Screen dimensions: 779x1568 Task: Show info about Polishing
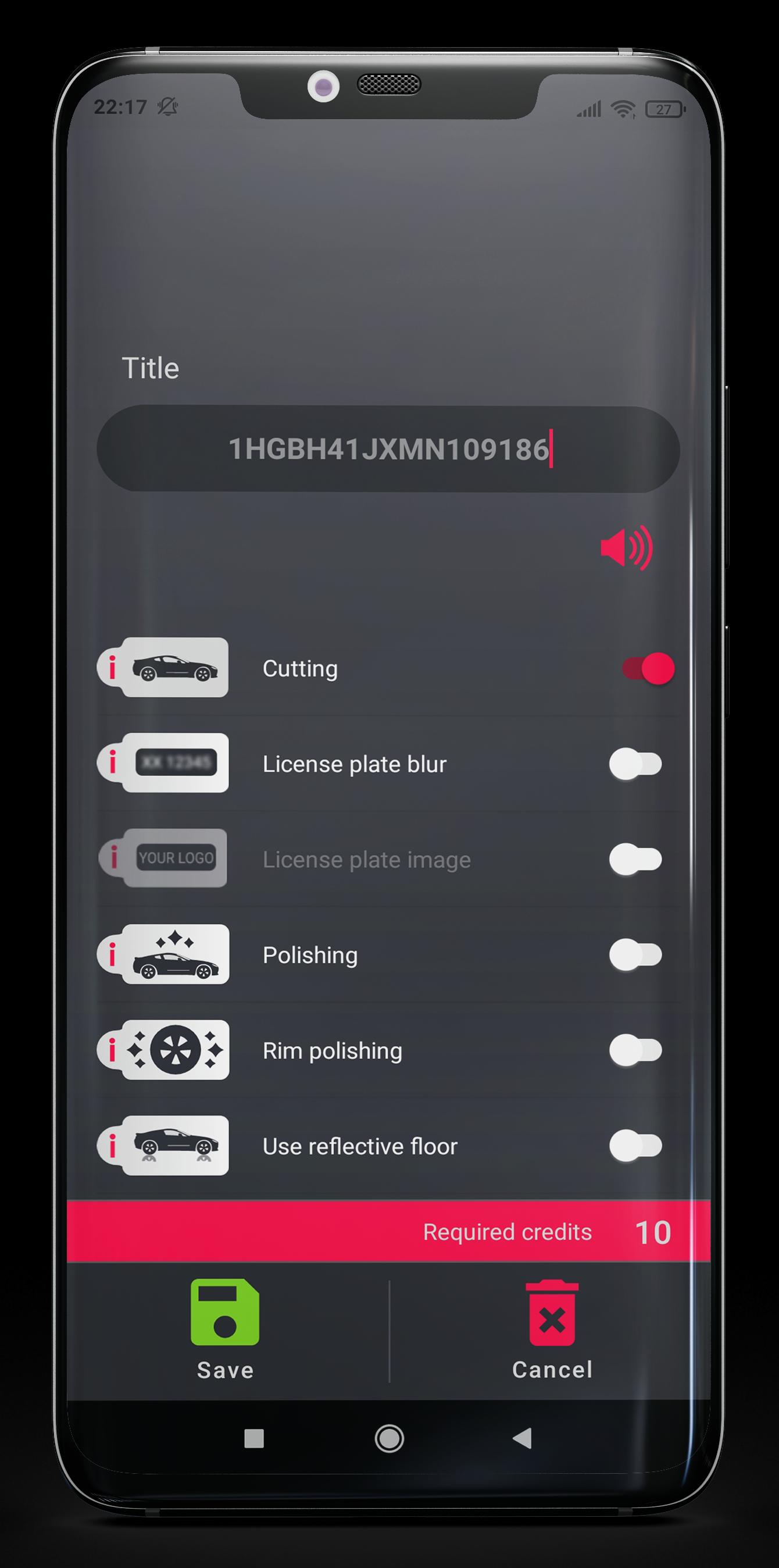tap(112, 954)
